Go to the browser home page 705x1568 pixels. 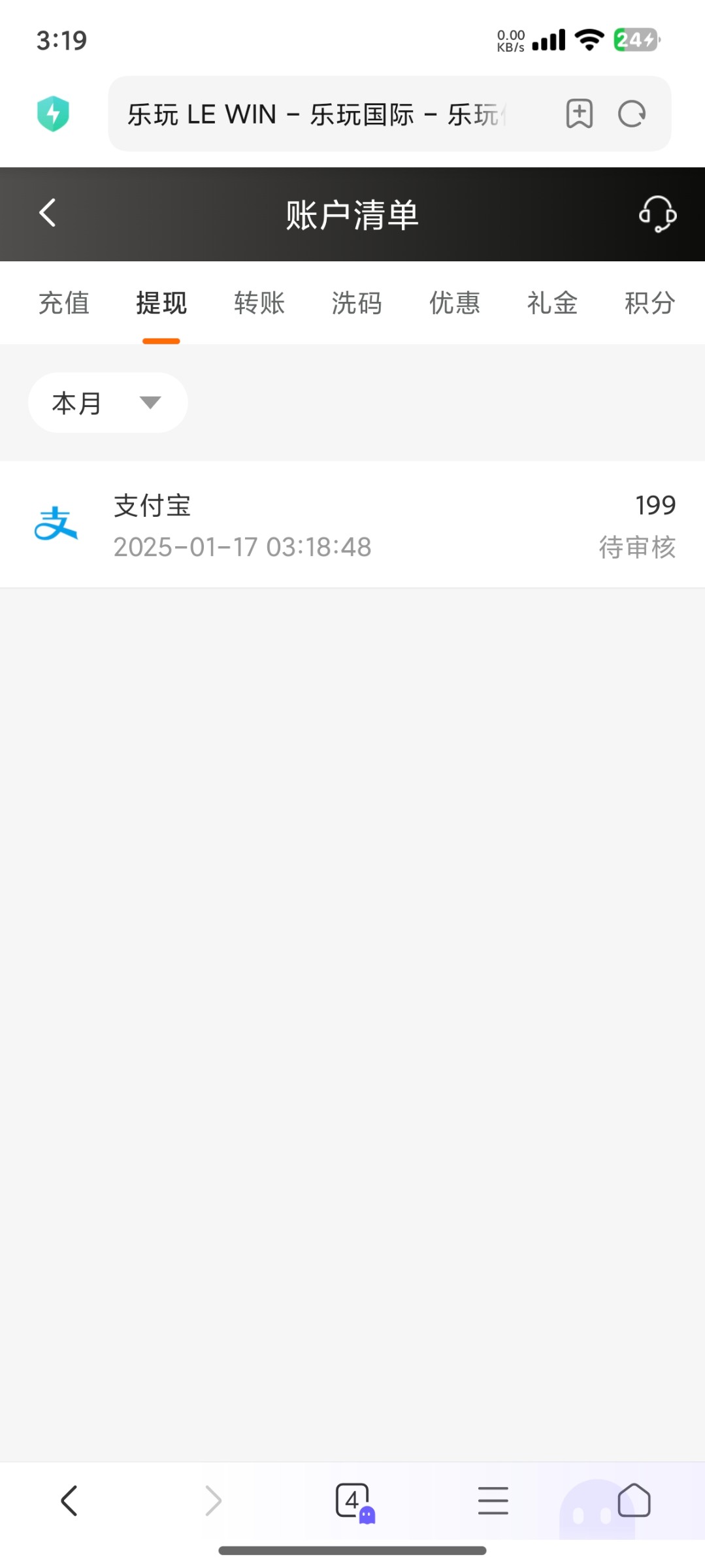[x=634, y=1500]
